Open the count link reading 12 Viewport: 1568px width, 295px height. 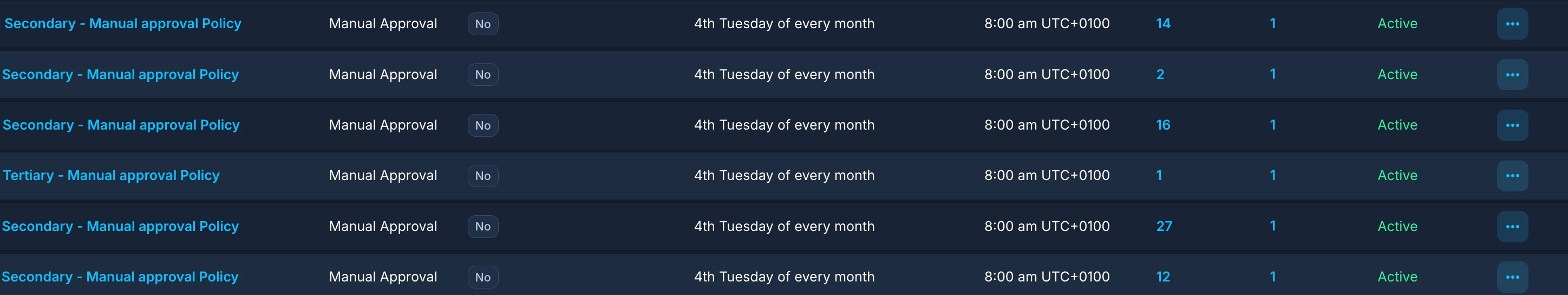pyautogui.click(x=1162, y=277)
